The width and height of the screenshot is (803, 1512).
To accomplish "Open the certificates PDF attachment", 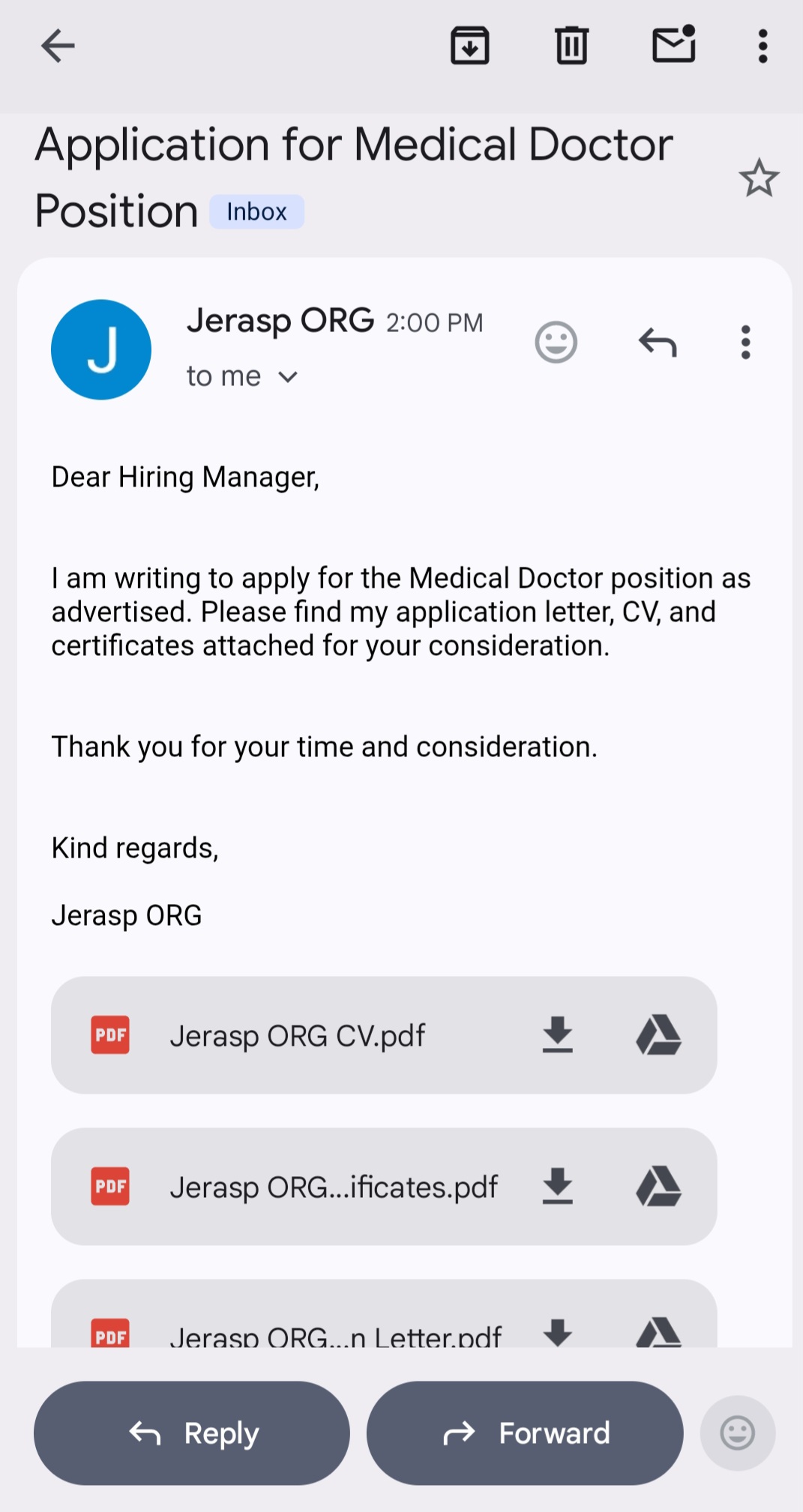I will point(333,1187).
